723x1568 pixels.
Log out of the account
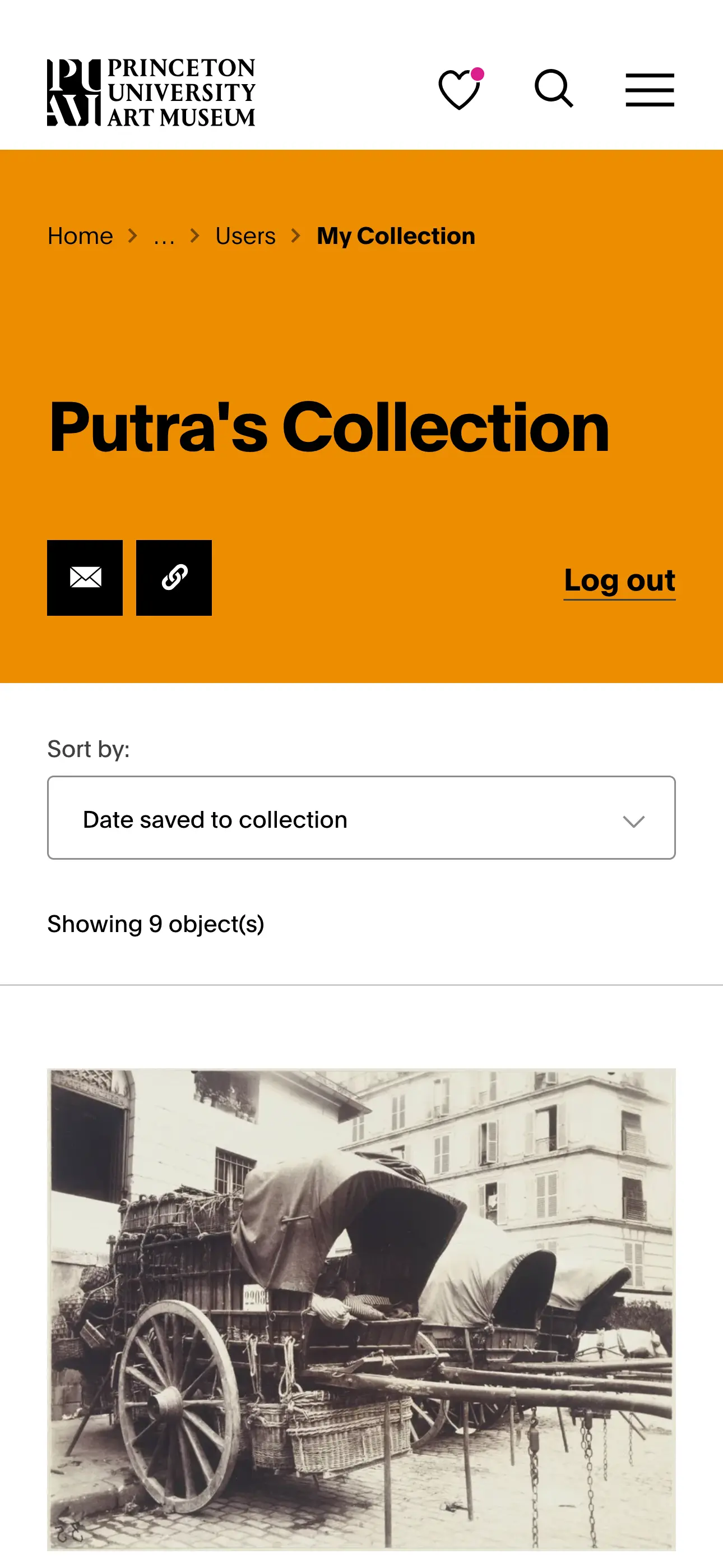[x=619, y=582]
